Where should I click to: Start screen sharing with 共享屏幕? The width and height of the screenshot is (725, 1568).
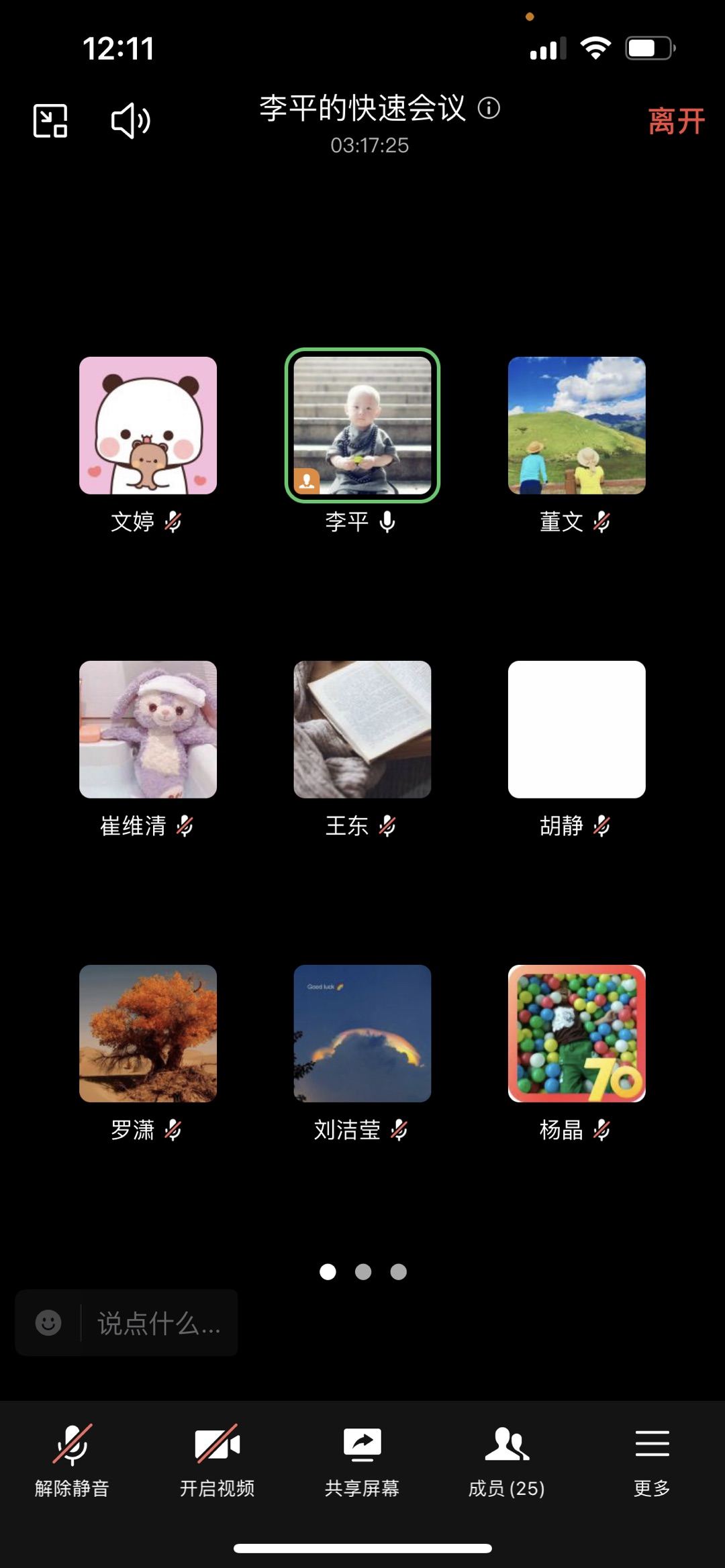[362, 1460]
